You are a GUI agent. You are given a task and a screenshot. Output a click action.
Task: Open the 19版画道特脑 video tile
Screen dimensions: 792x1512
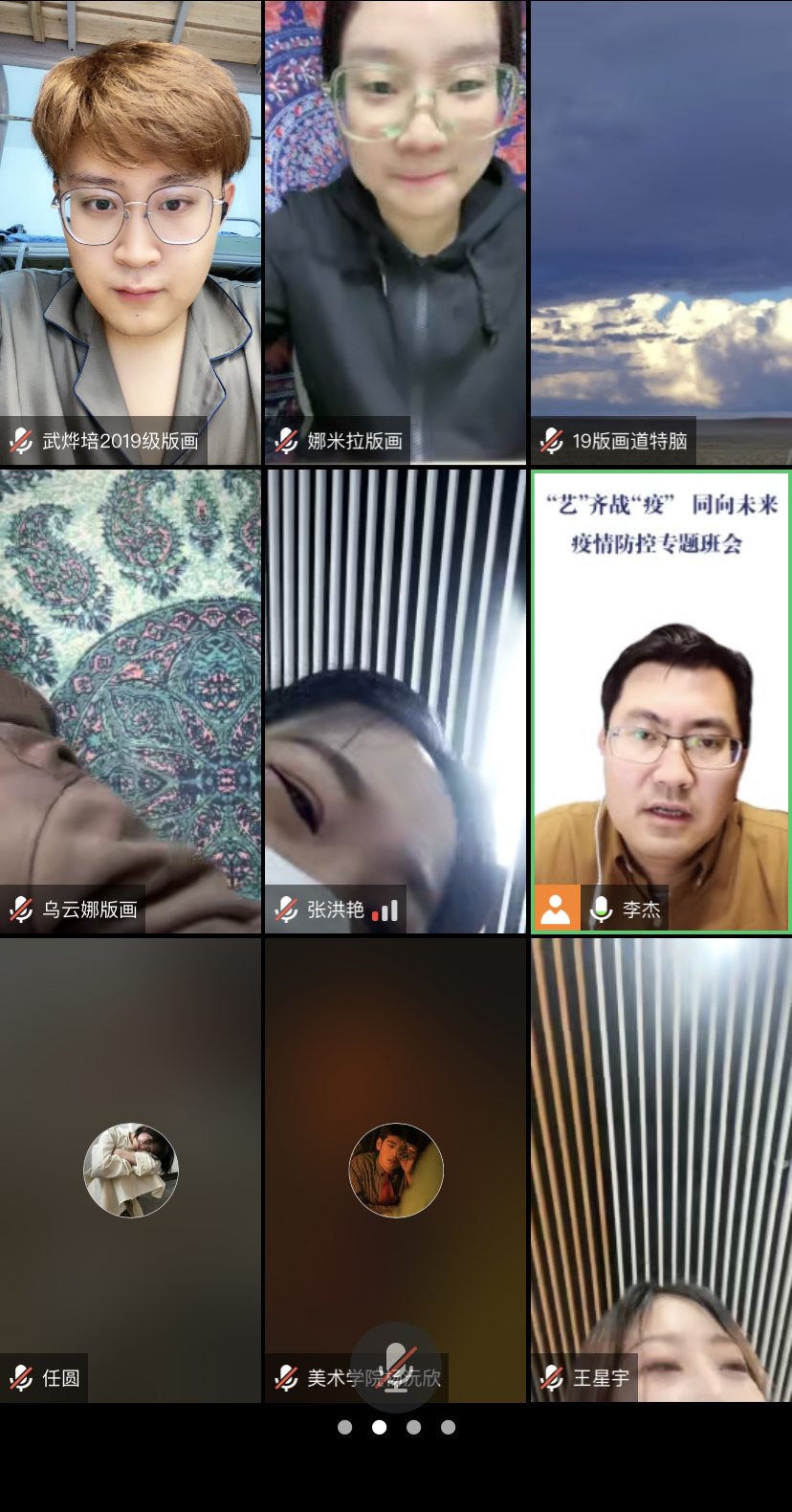(661, 232)
